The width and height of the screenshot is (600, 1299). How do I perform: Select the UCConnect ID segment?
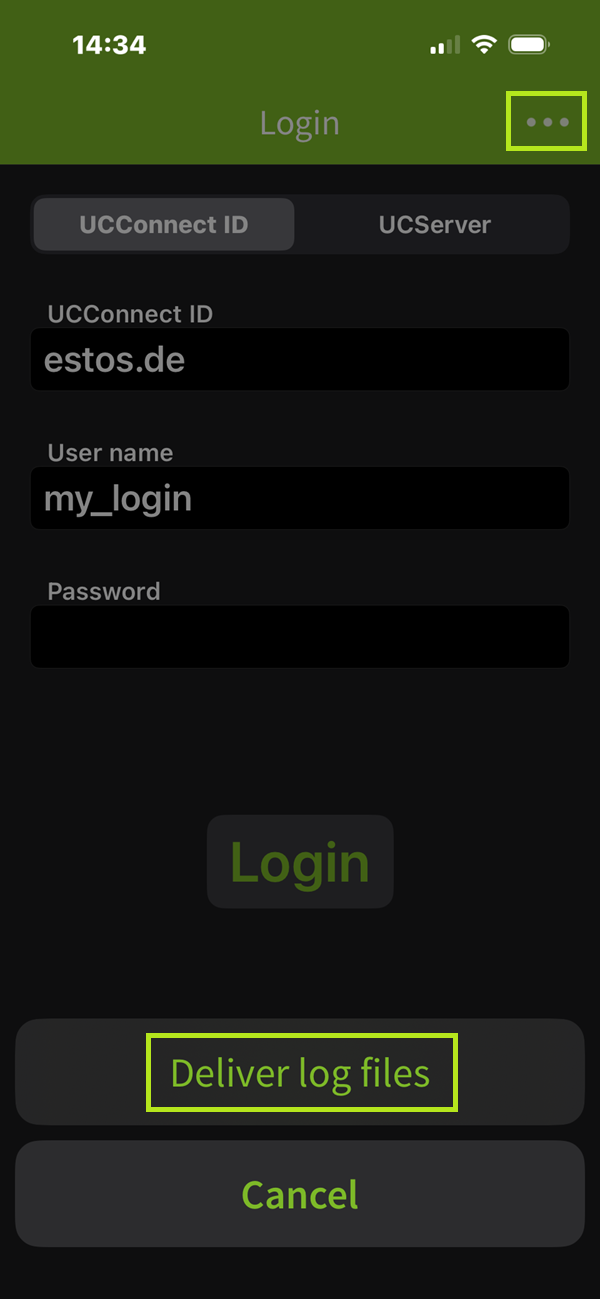pyautogui.click(x=164, y=224)
